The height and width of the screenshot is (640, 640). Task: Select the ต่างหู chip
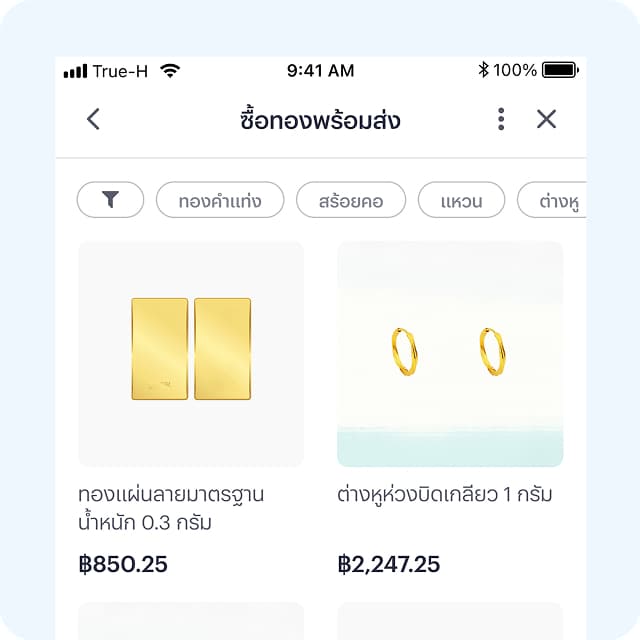click(x=555, y=200)
